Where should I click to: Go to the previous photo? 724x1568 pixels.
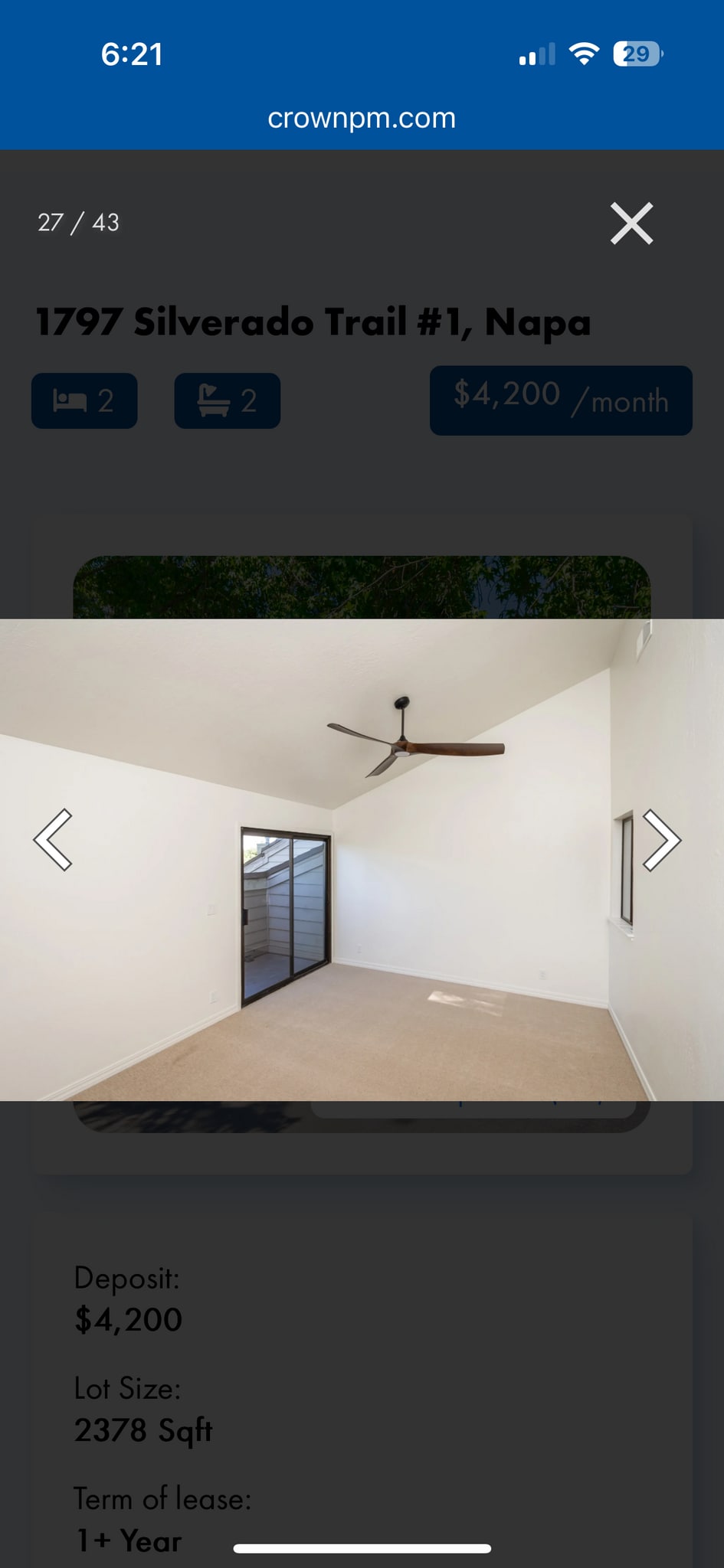pos(54,840)
